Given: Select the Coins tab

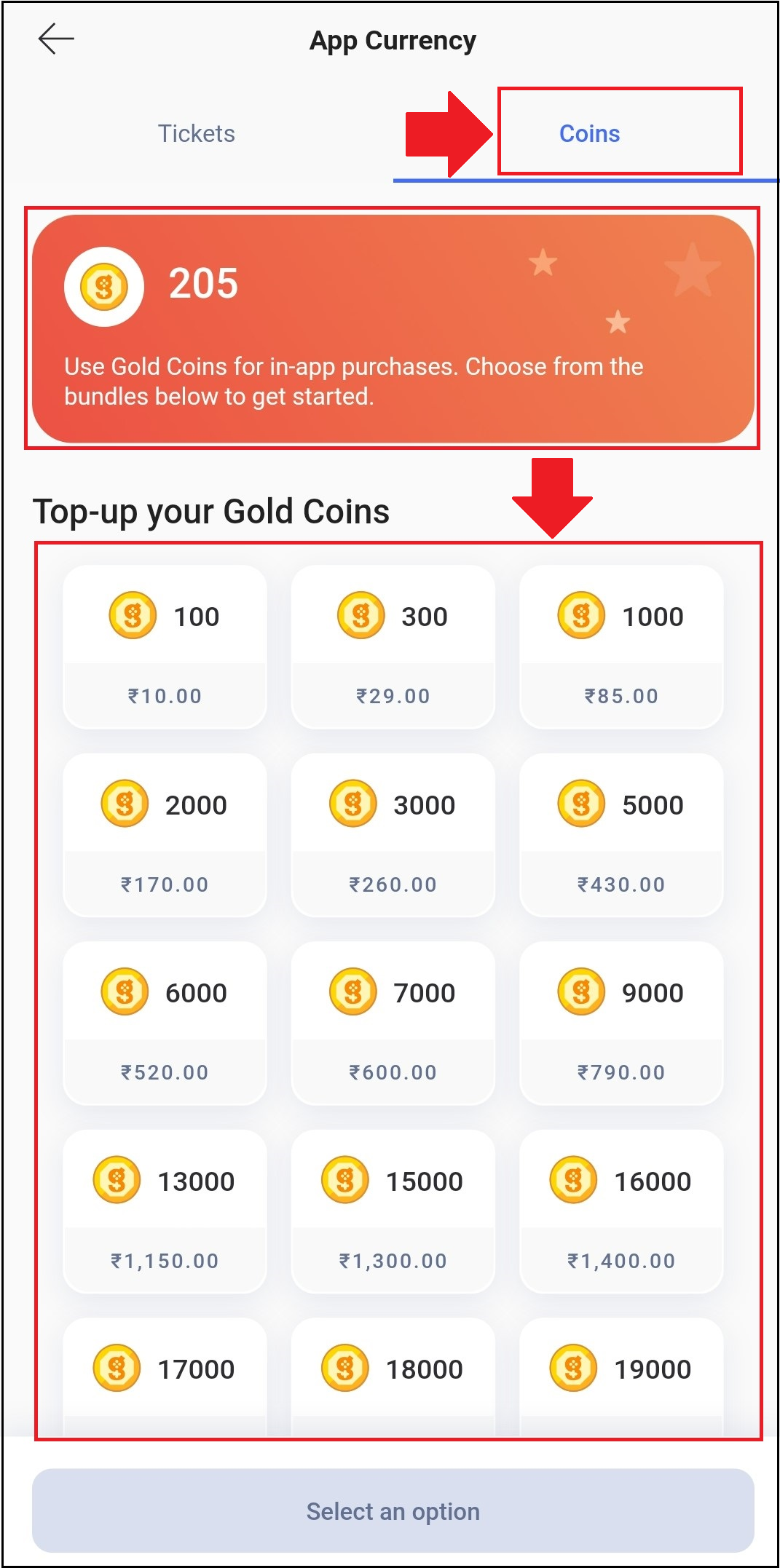Looking at the screenshot, I should pos(589,134).
